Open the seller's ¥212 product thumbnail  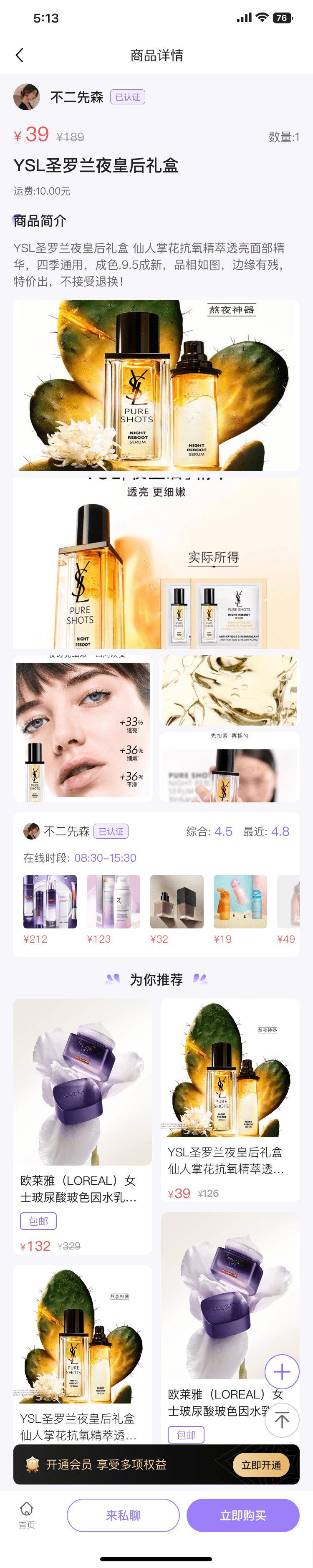pyautogui.click(x=50, y=901)
